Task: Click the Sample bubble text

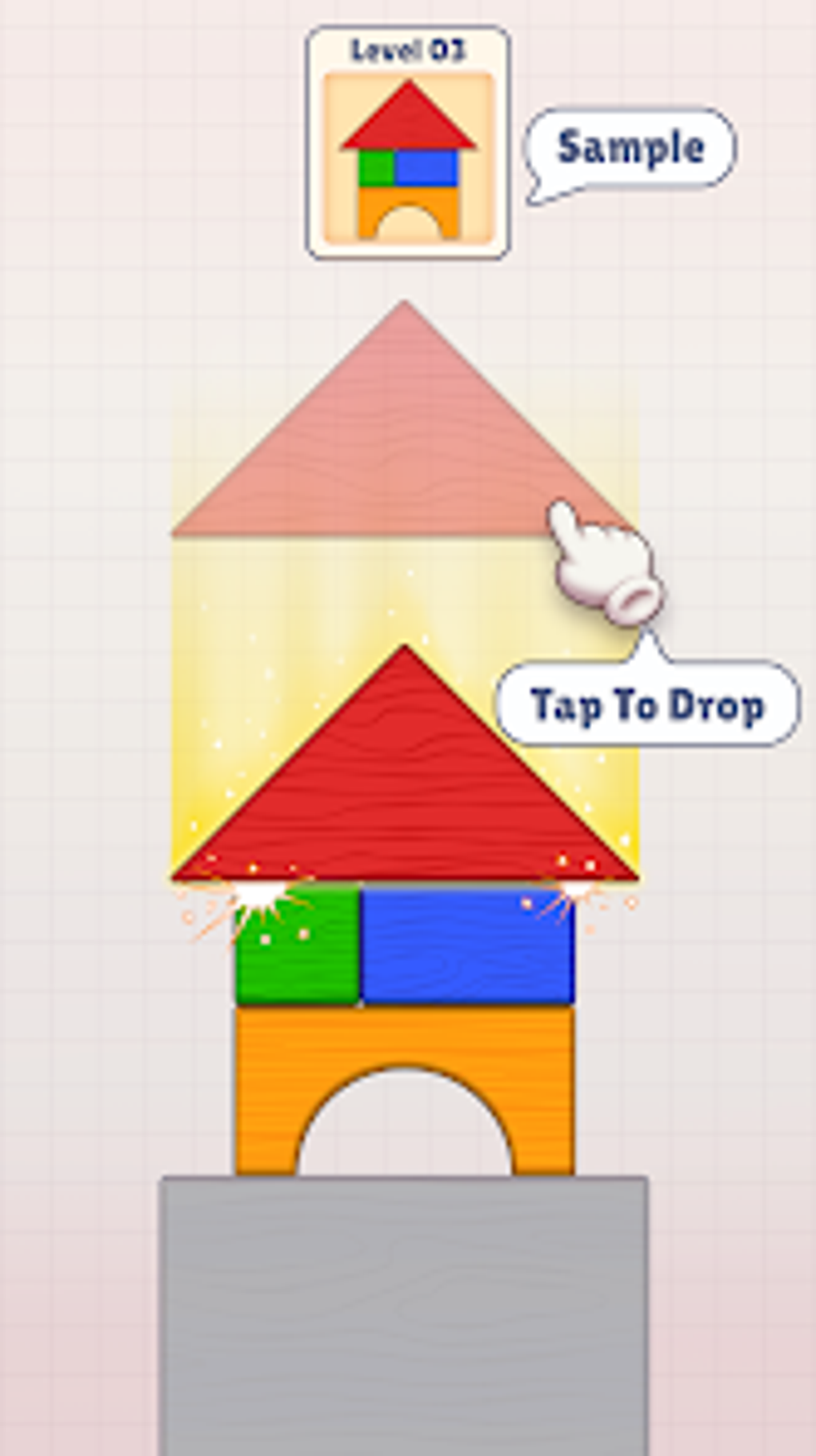Action: click(631, 146)
